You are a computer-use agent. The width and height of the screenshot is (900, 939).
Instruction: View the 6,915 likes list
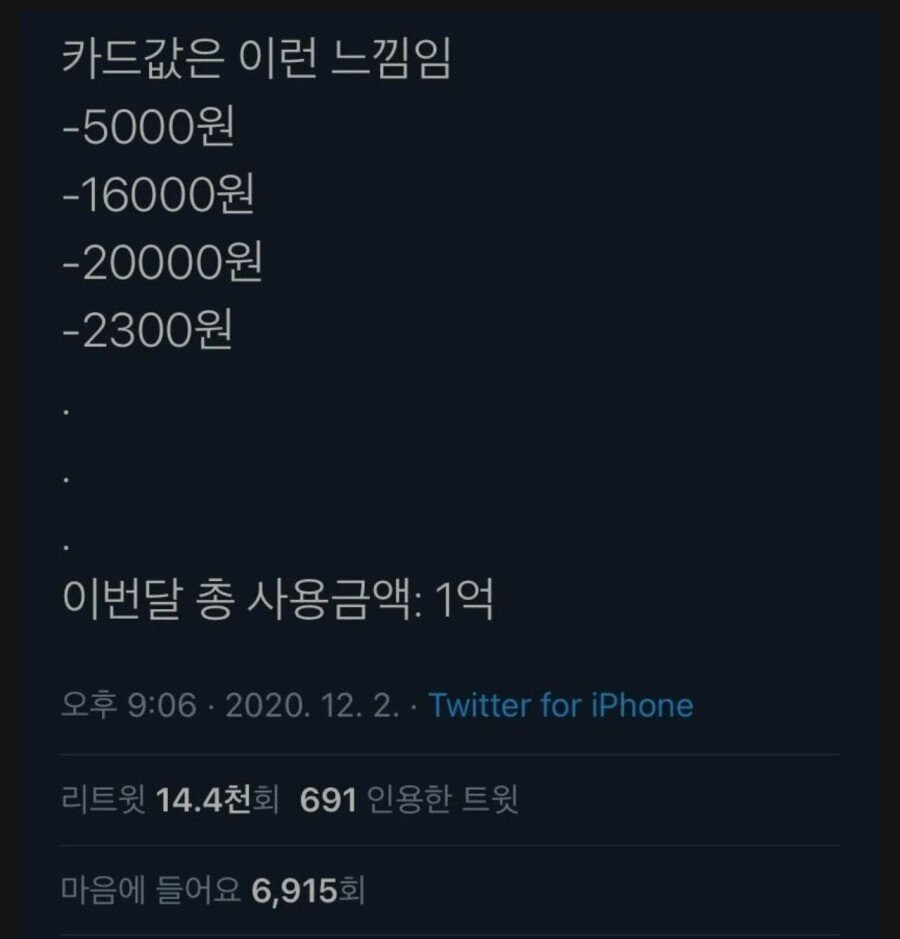[x=212, y=889]
